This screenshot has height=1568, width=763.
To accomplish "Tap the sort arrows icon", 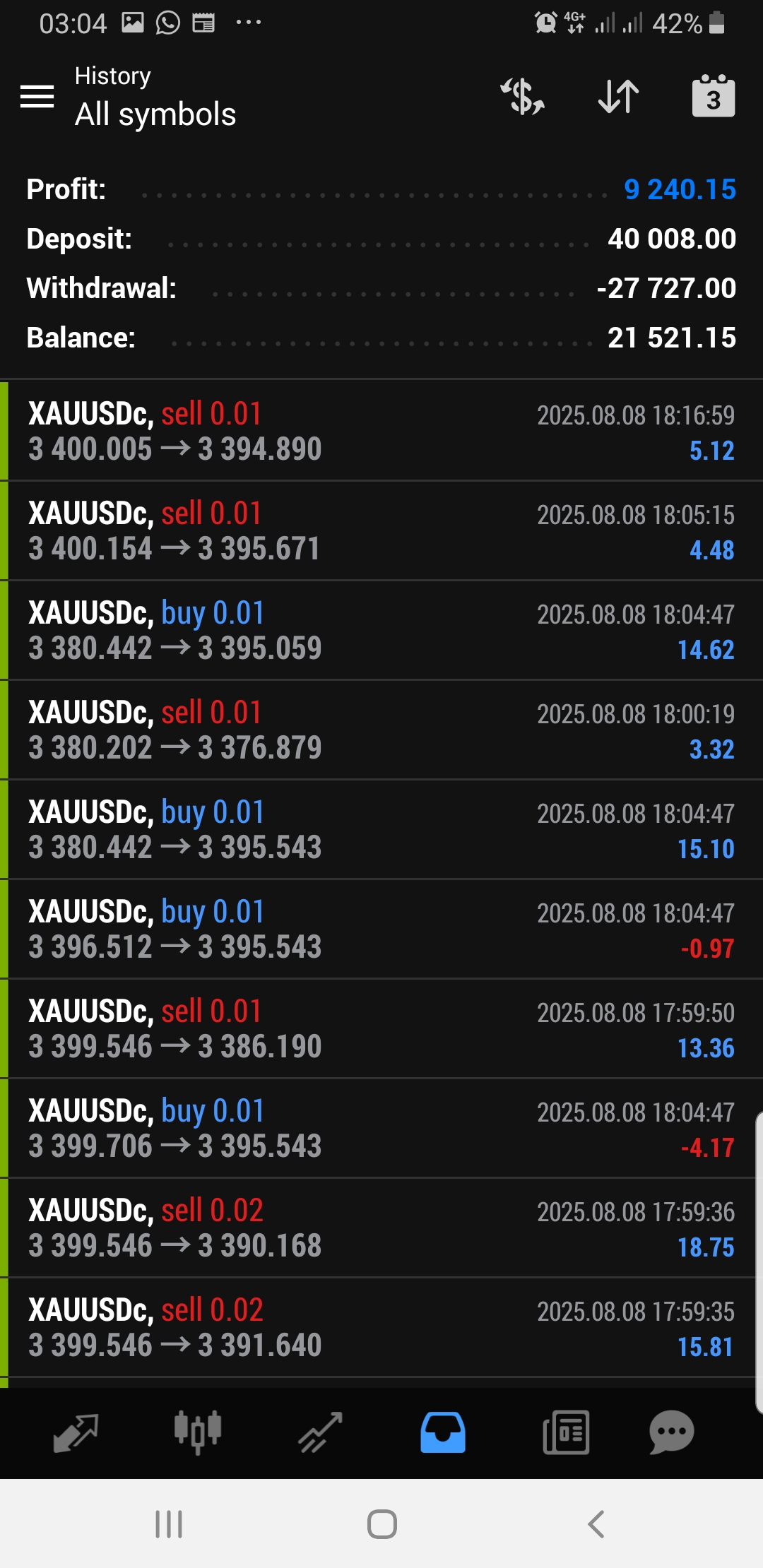I will tap(618, 97).
